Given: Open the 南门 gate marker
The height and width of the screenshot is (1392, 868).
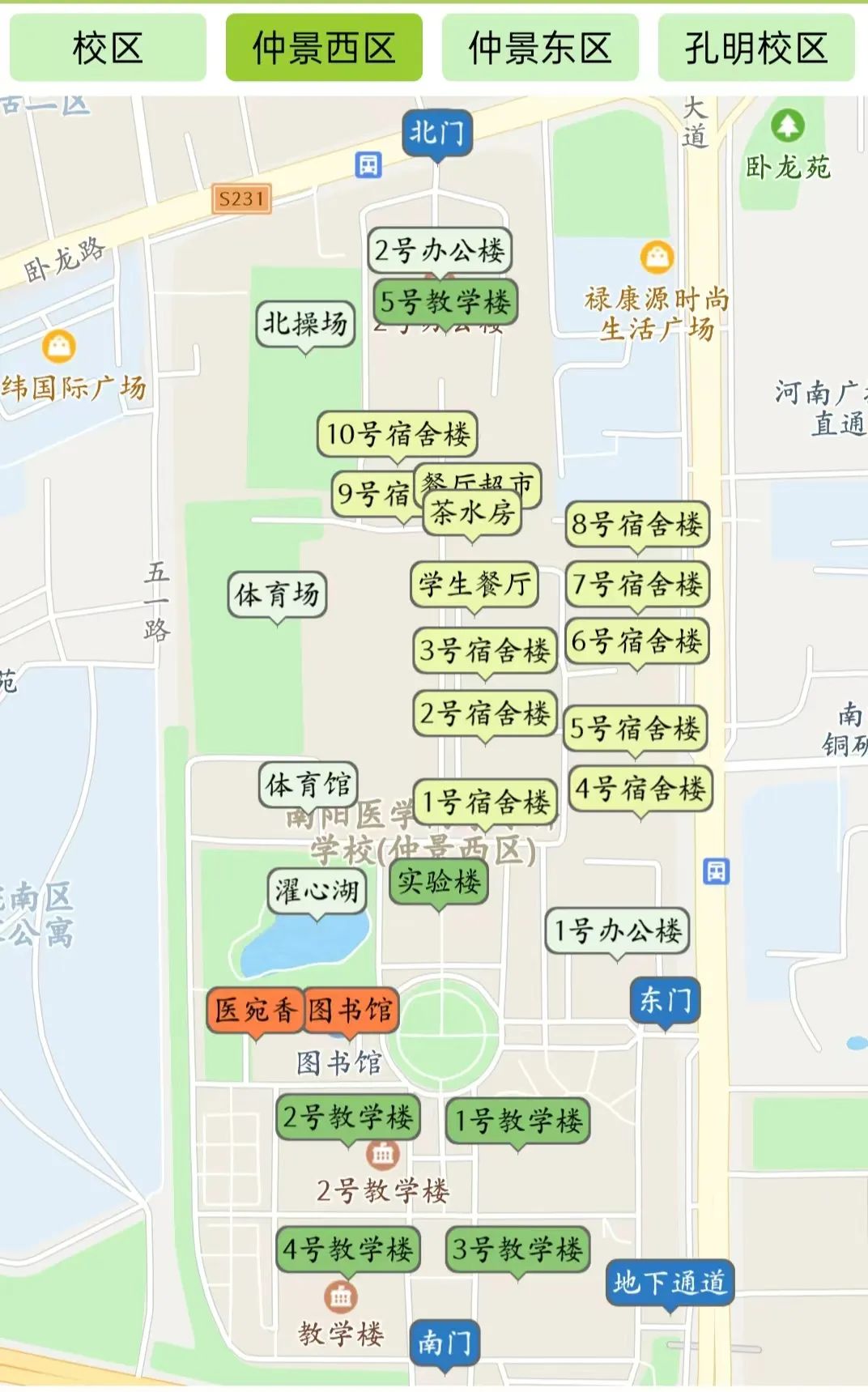Looking at the screenshot, I should [445, 1343].
